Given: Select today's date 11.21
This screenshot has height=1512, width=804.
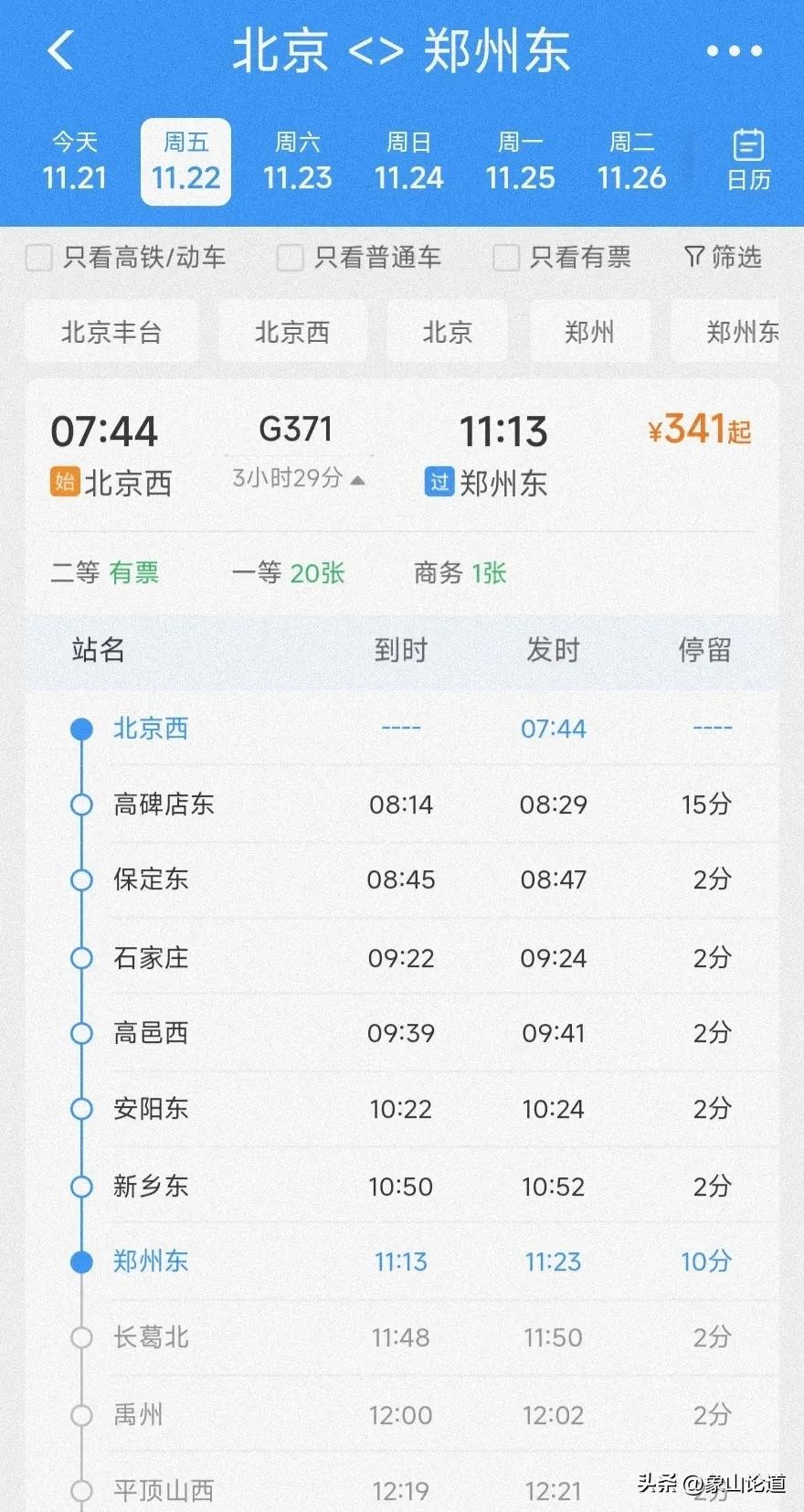Looking at the screenshot, I should (74, 162).
